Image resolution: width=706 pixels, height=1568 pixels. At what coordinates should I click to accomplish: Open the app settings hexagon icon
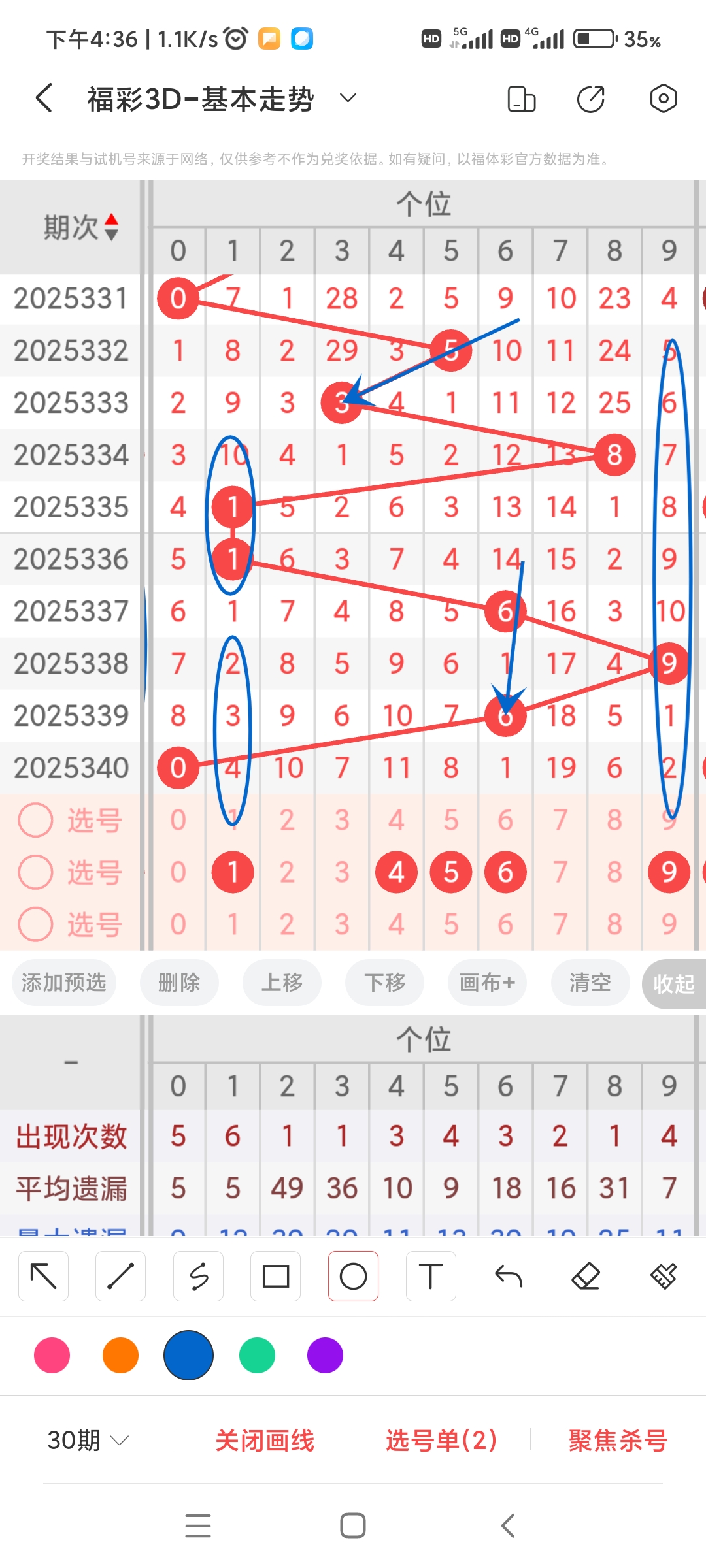[x=663, y=98]
